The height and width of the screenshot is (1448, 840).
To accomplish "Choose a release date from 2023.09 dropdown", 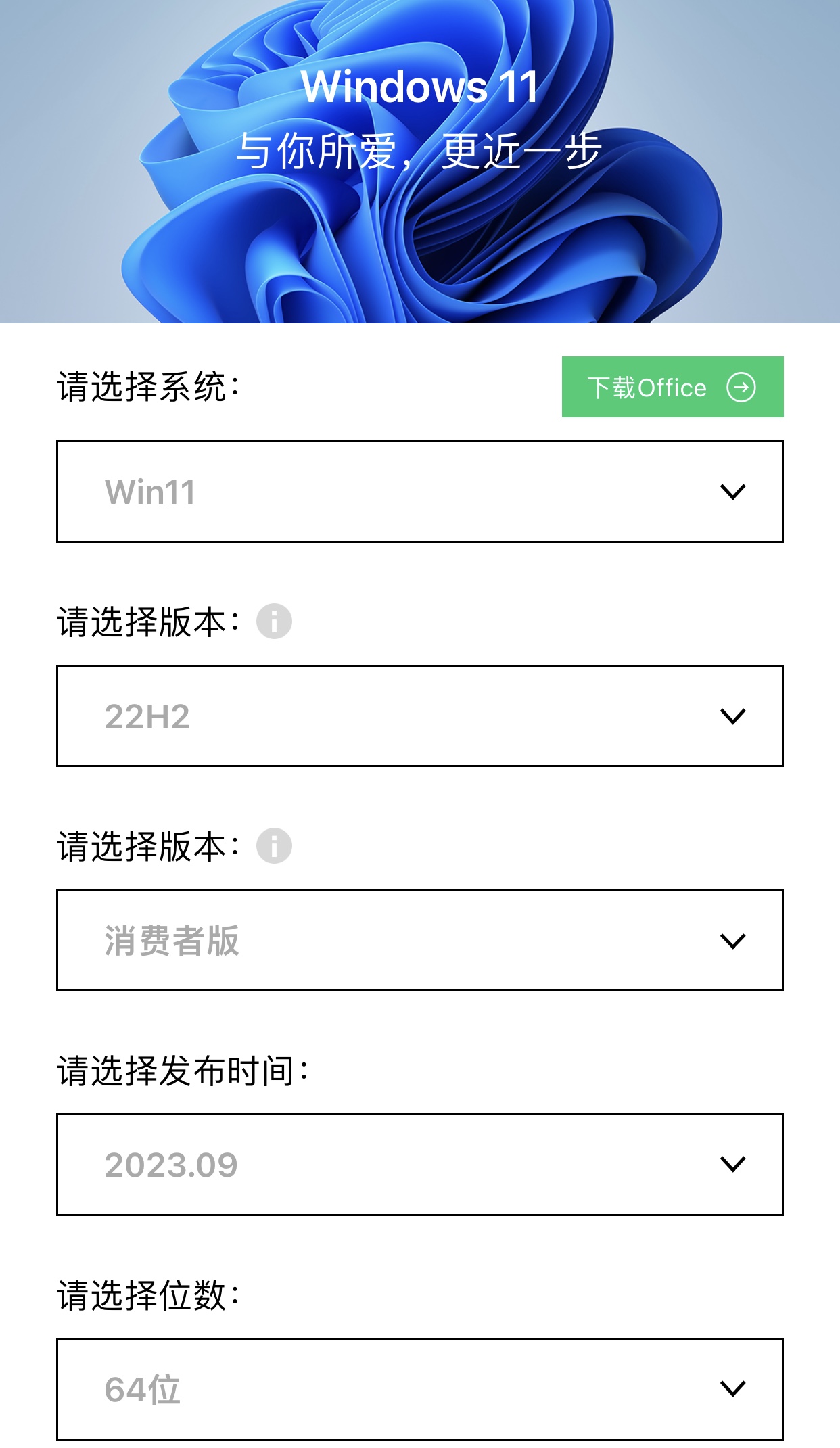I will pos(419,1165).
